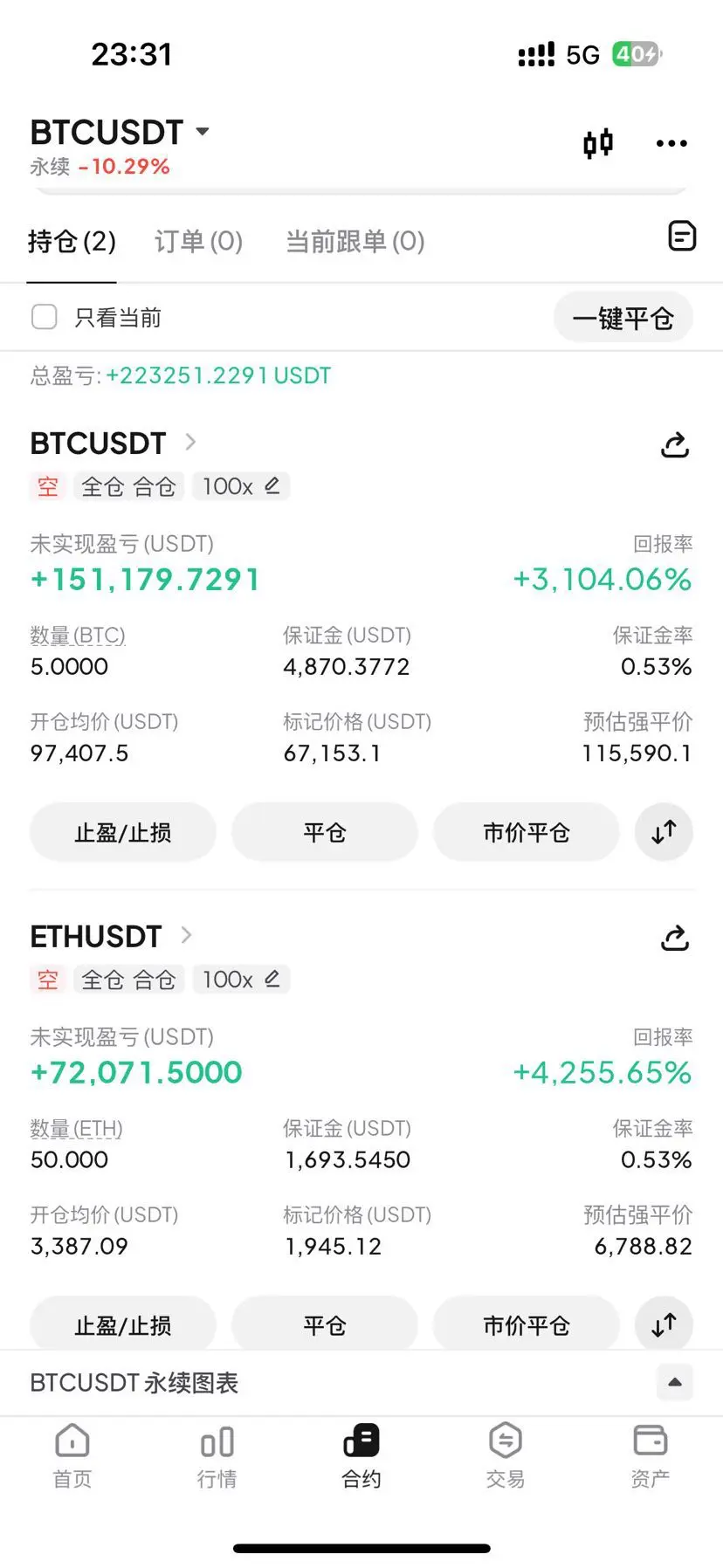Reverse the BTCUSDT position with arrows icon
Viewport: 723px width, 1568px height.
coord(664,832)
